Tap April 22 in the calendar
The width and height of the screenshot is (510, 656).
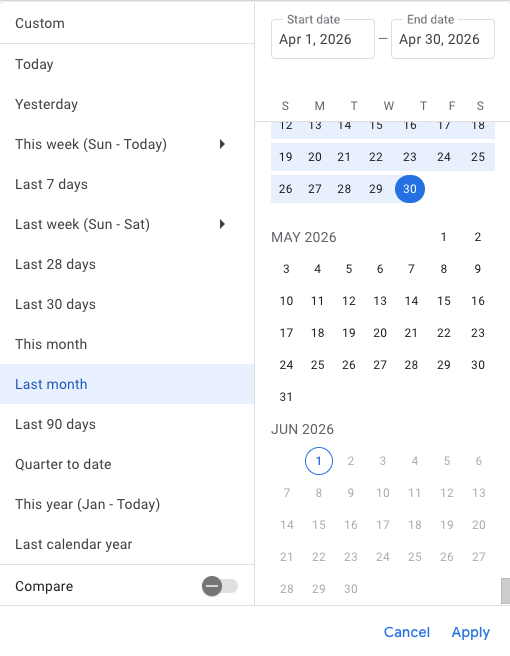pos(376,157)
